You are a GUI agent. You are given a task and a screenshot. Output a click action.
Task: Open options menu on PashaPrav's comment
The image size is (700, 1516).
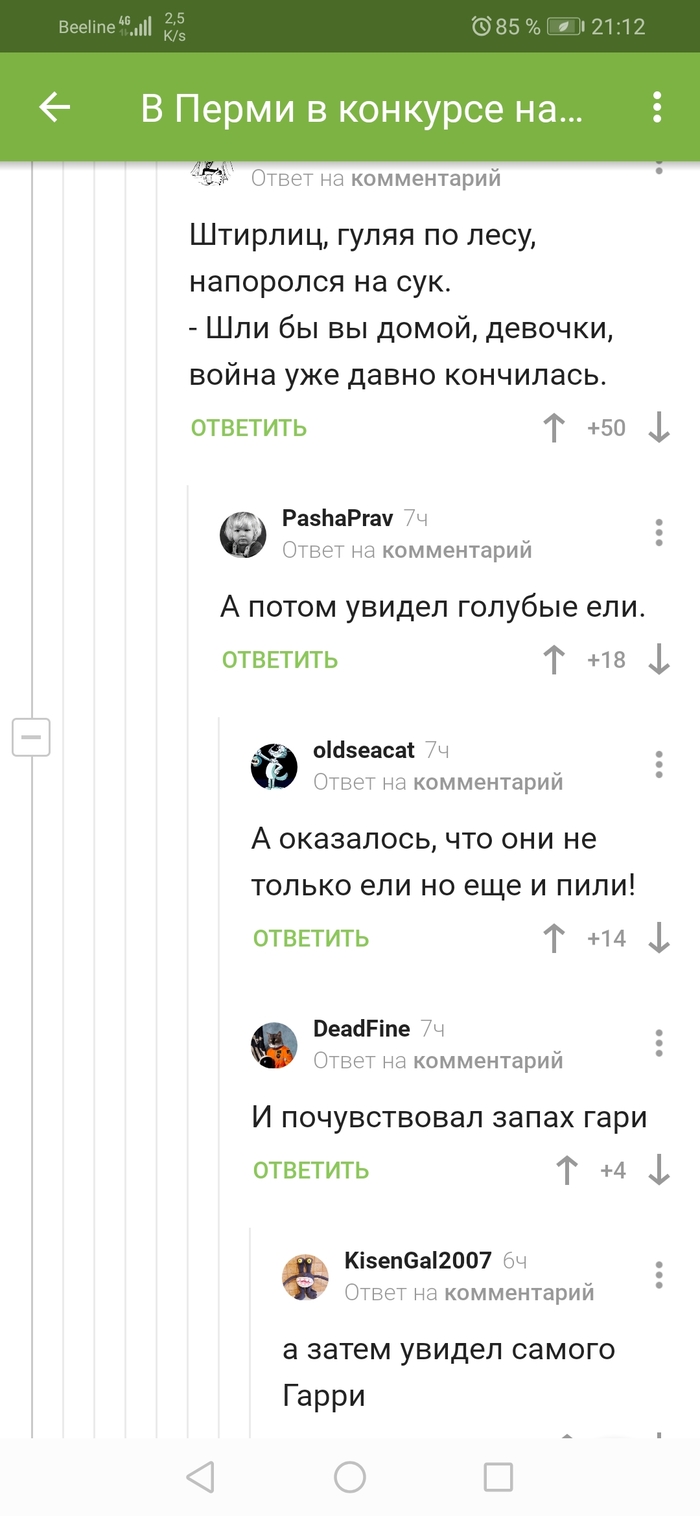coord(658,533)
